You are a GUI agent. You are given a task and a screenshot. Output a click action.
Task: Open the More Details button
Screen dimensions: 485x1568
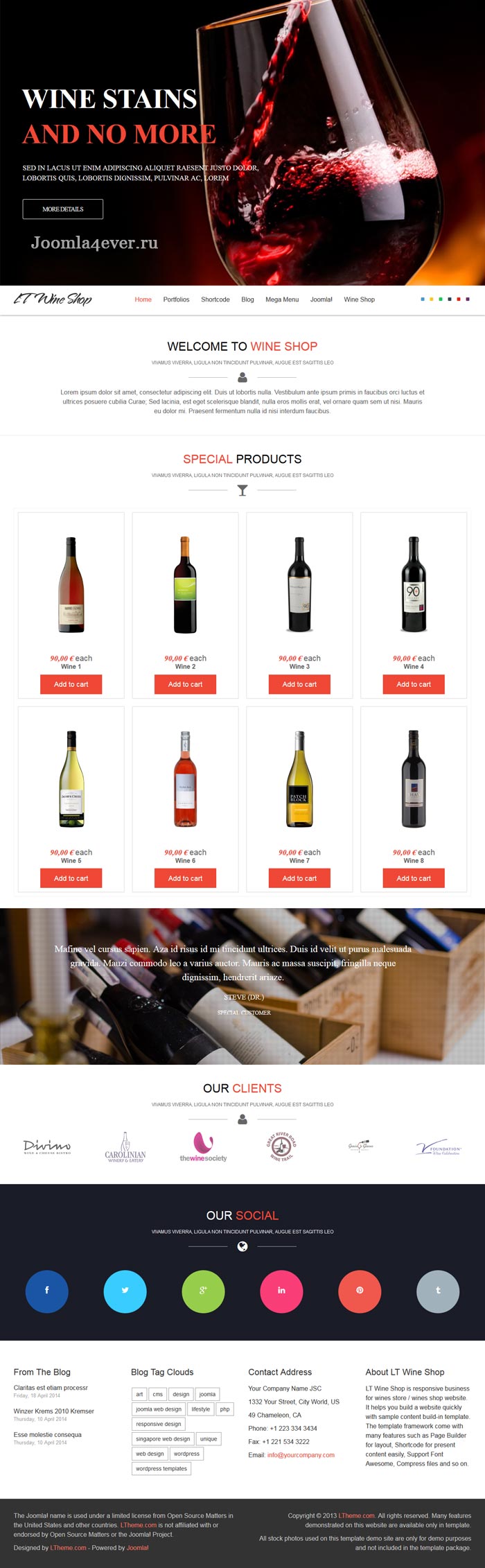(x=63, y=209)
